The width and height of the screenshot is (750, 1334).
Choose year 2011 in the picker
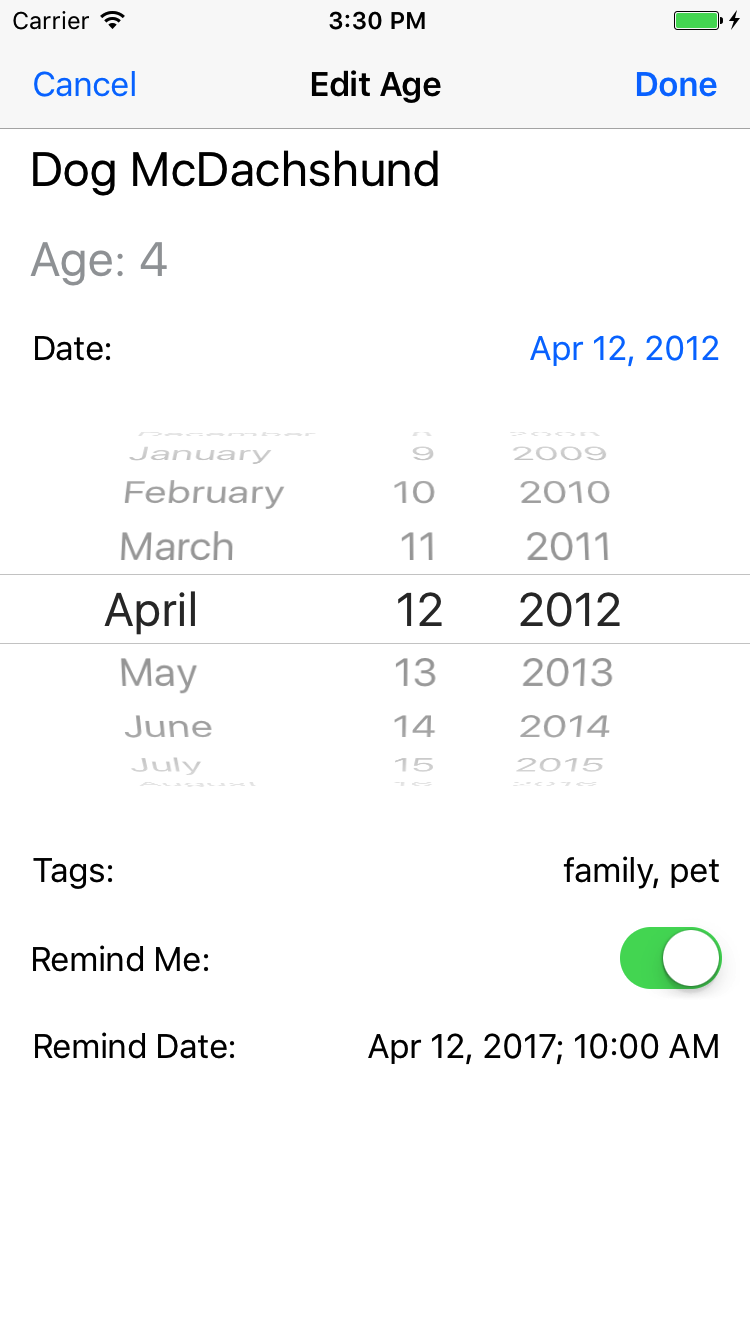coord(568,547)
